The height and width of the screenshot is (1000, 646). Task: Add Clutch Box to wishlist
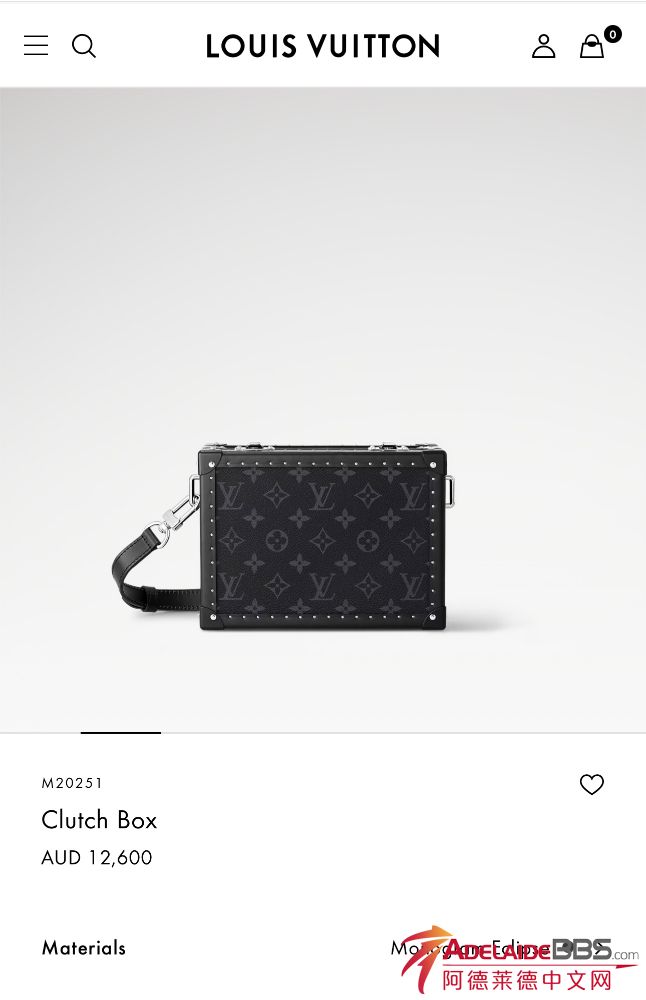pyautogui.click(x=592, y=785)
